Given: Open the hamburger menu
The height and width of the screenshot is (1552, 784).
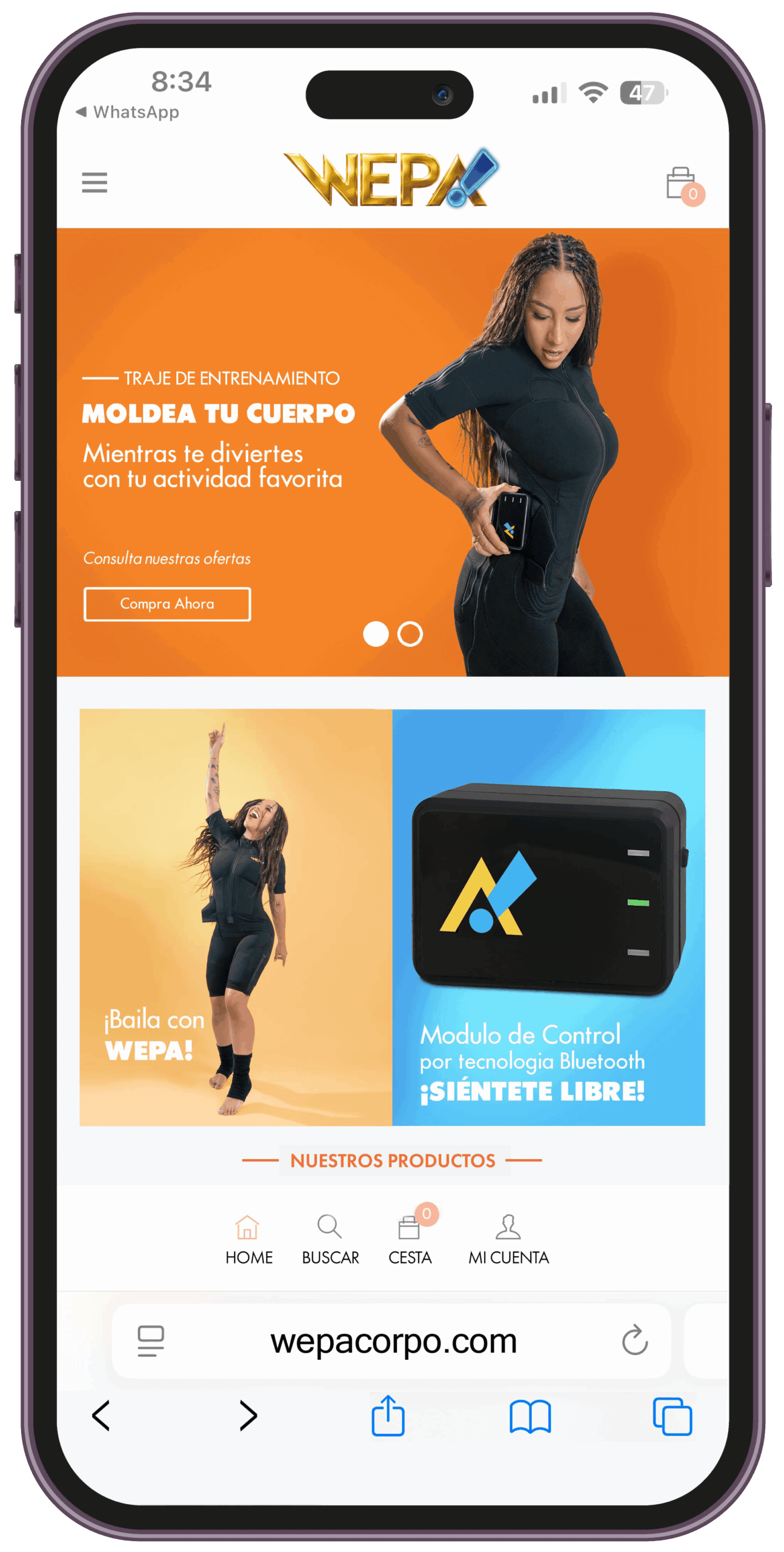Looking at the screenshot, I should (95, 182).
